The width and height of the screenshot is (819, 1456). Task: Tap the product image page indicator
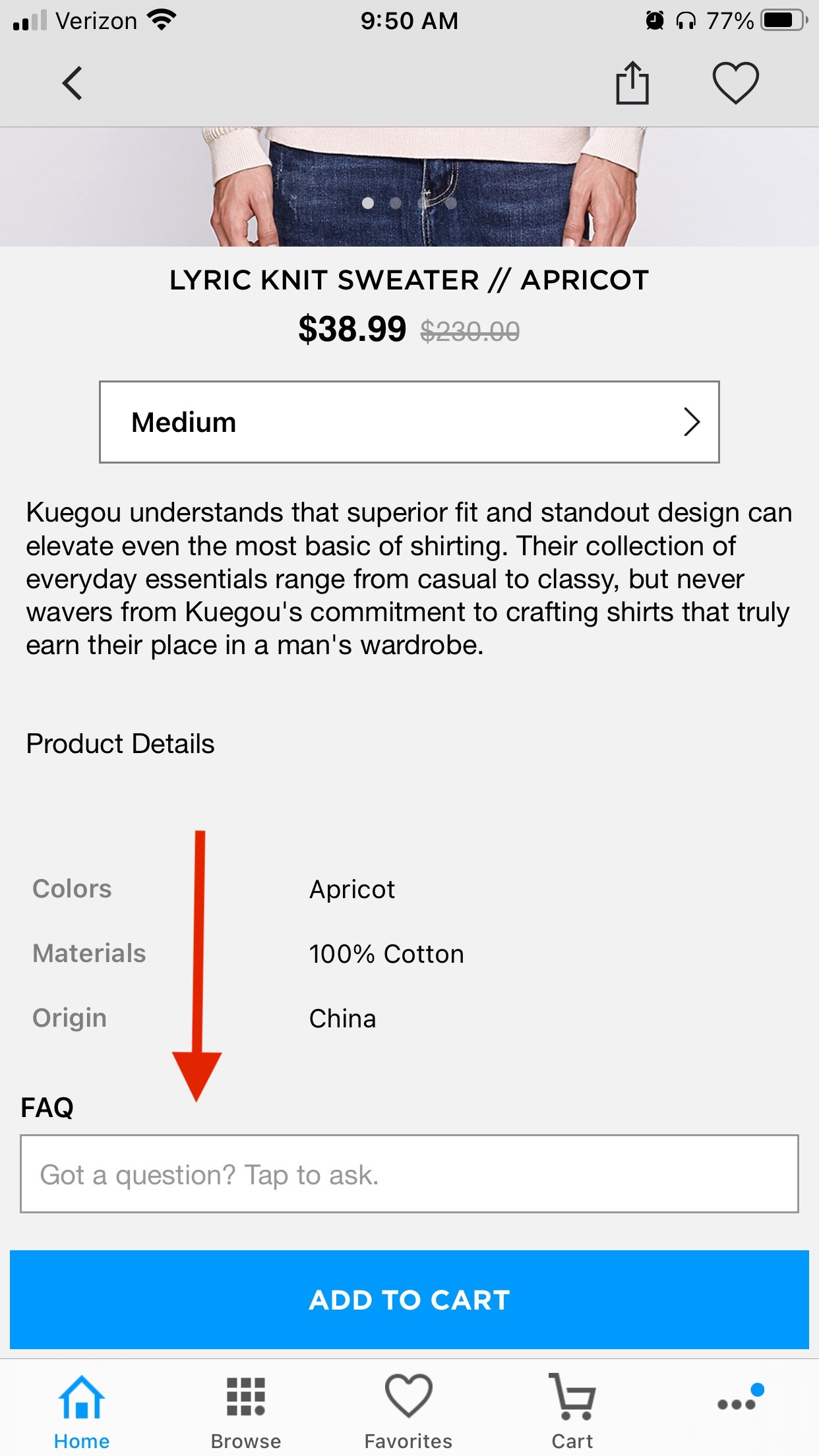[409, 203]
